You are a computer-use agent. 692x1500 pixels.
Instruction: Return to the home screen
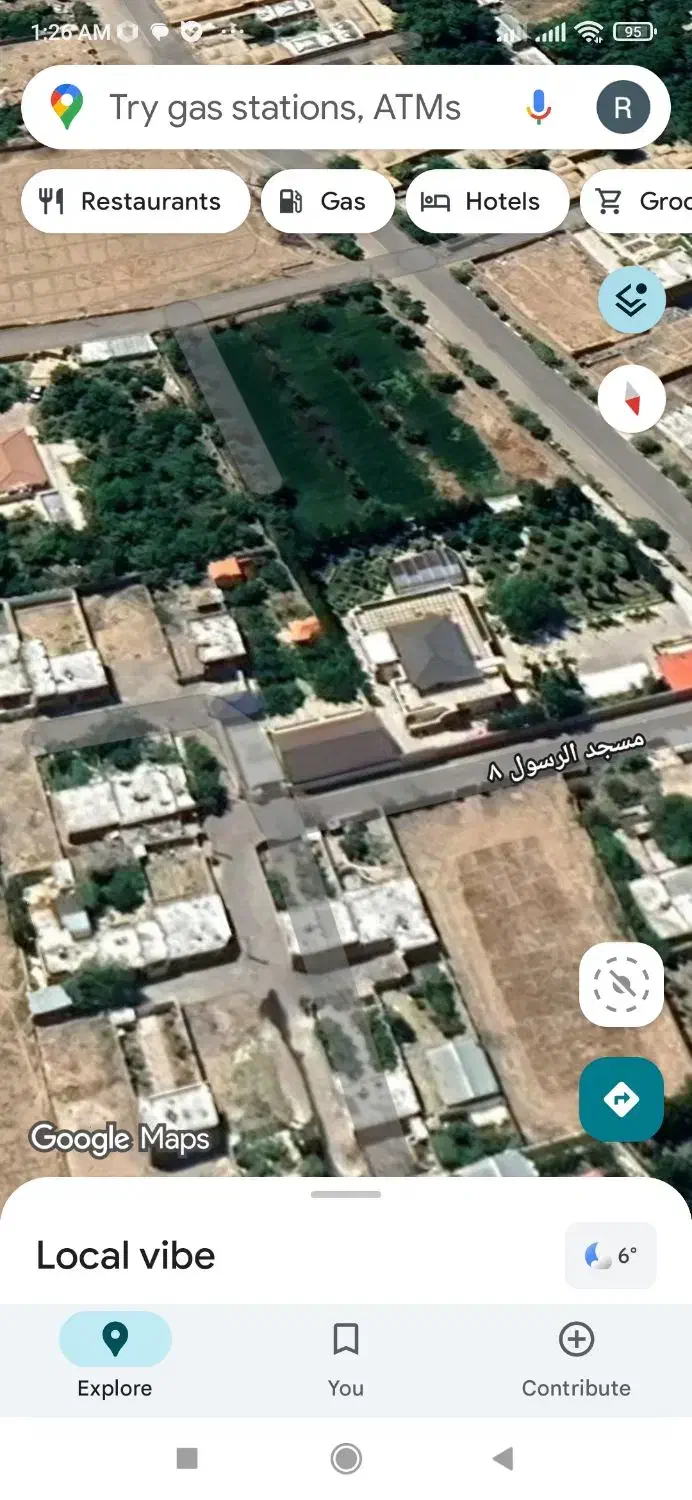[x=346, y=1459]
